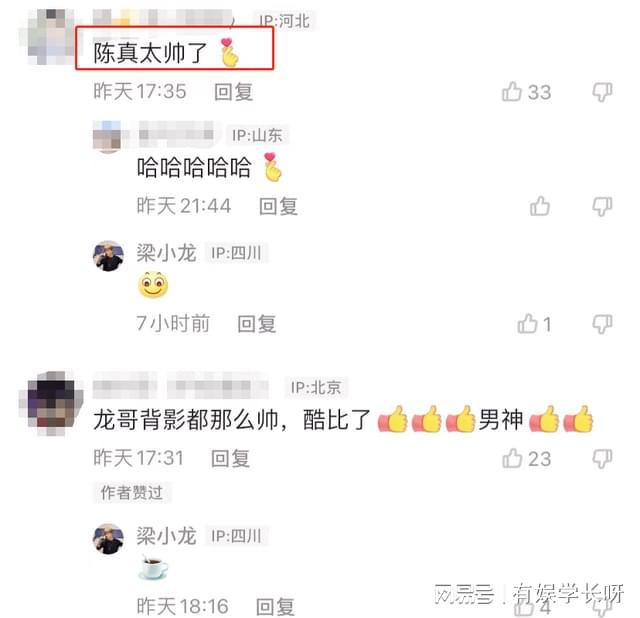Reply to 梁小龙's comment from 7小时前
The height and width of the screenshot is (618, 640).
256,323
